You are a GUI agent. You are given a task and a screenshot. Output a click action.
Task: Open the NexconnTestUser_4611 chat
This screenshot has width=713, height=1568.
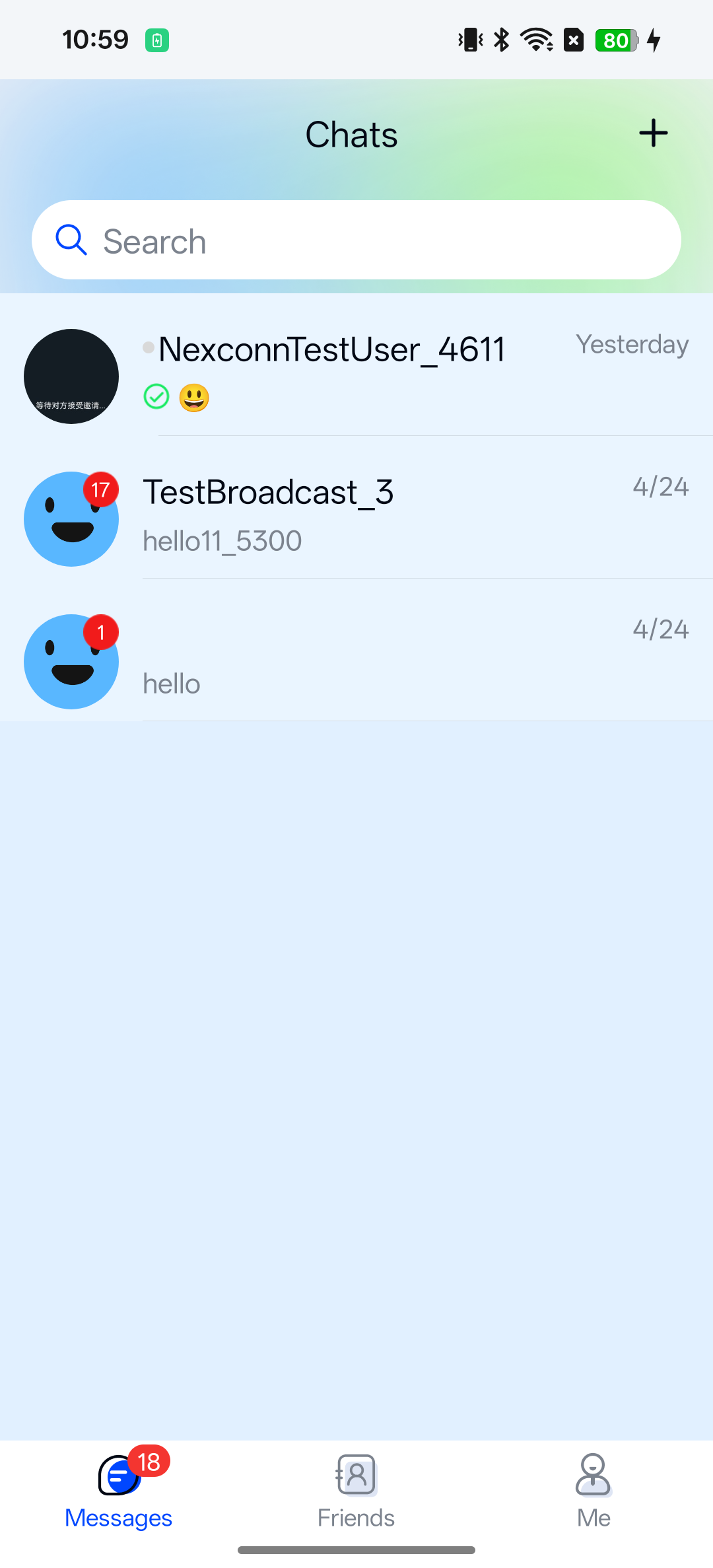tap(356, 373)
